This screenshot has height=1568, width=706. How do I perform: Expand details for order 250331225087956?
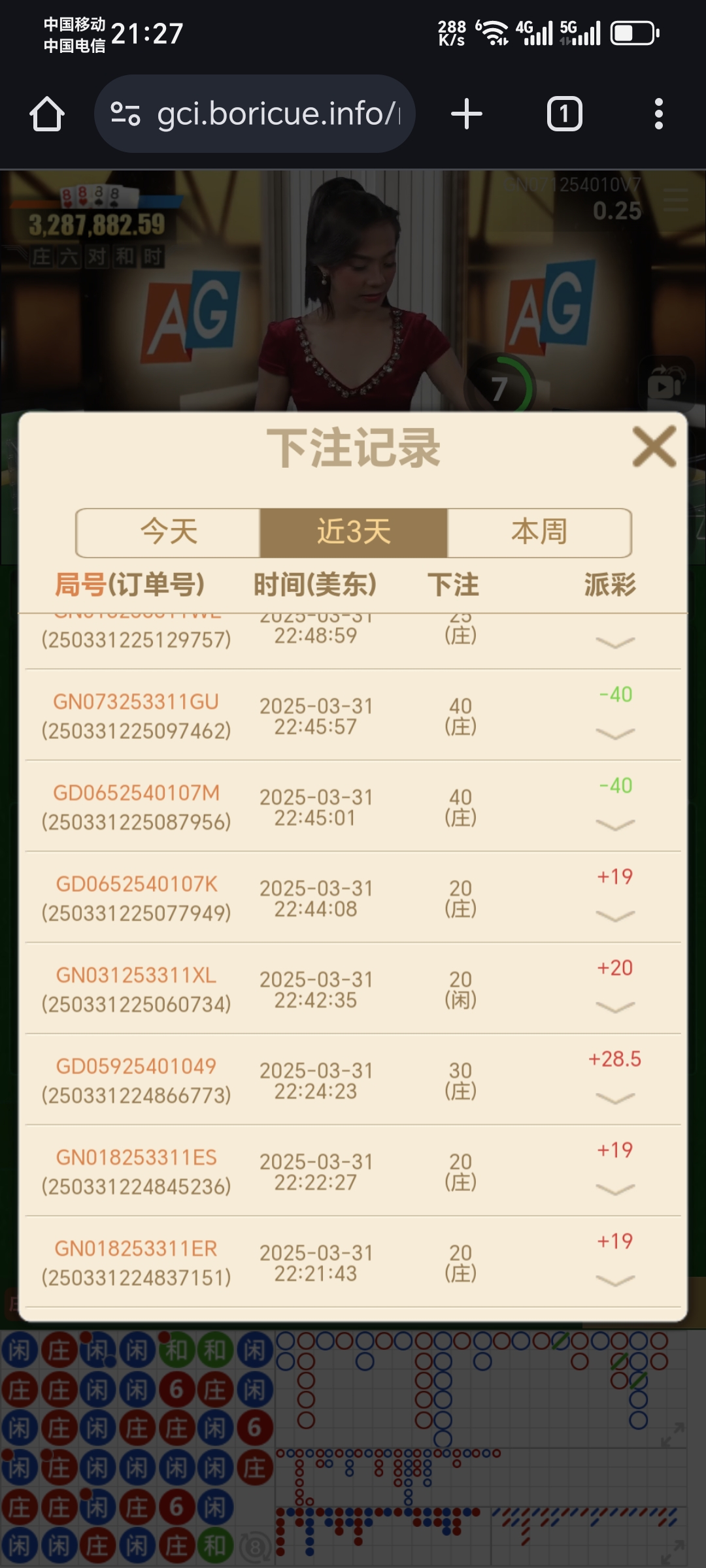coord(615,825)
